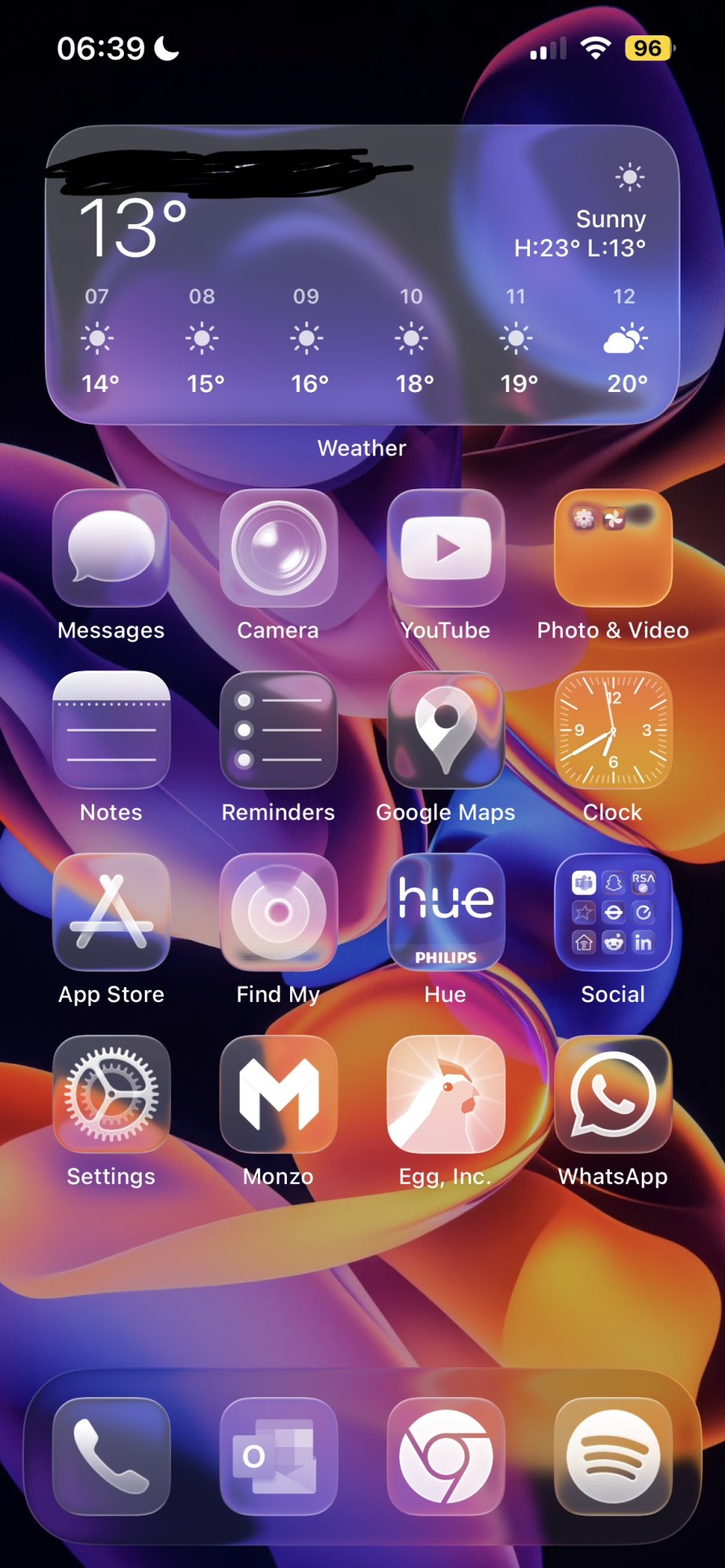
Task: Launch the Monzo banking app
Action: tap(278, 1094)
